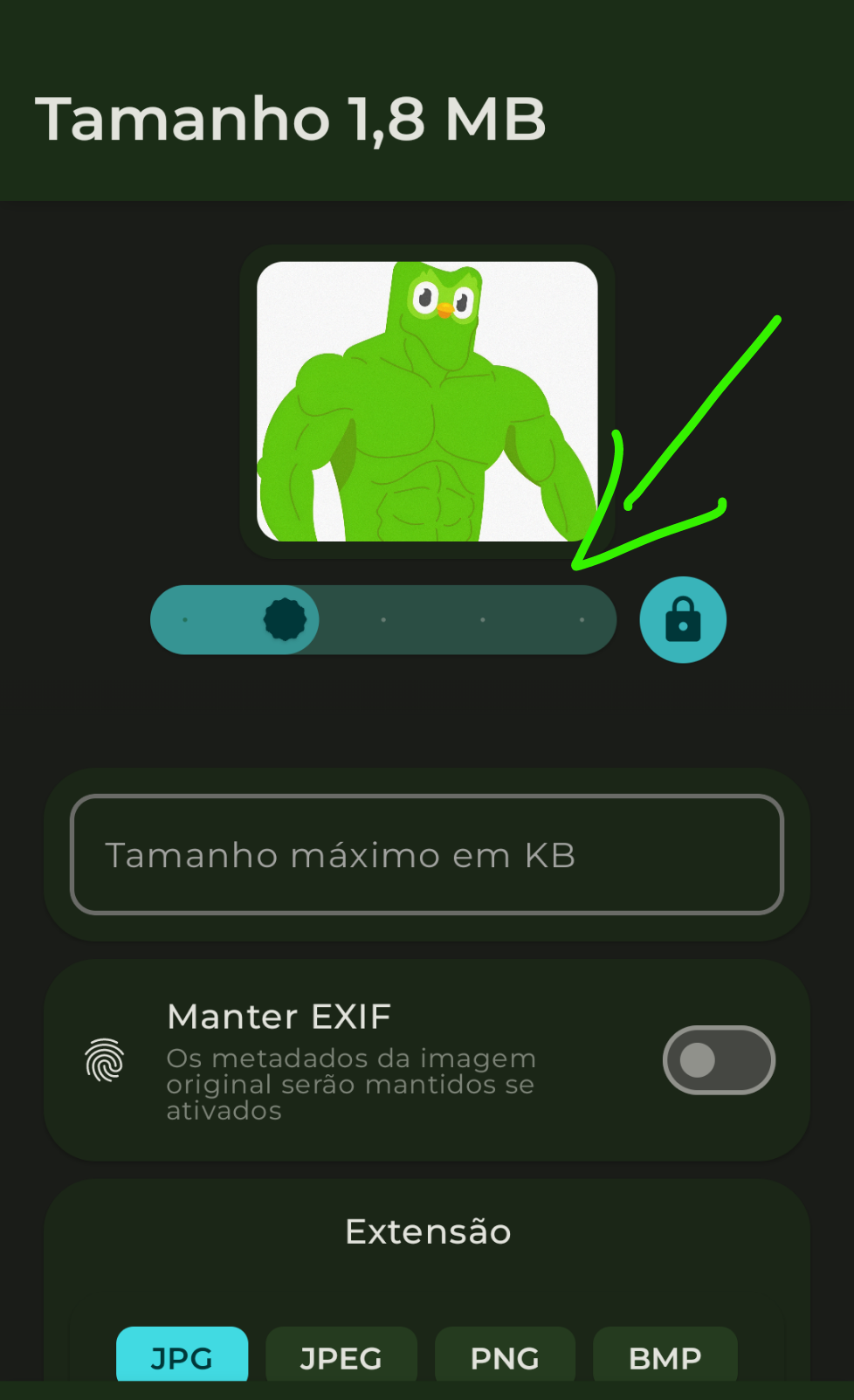854x1400 pixels.
Task: Click the Extensão section label
Action: click(427, 1231)
